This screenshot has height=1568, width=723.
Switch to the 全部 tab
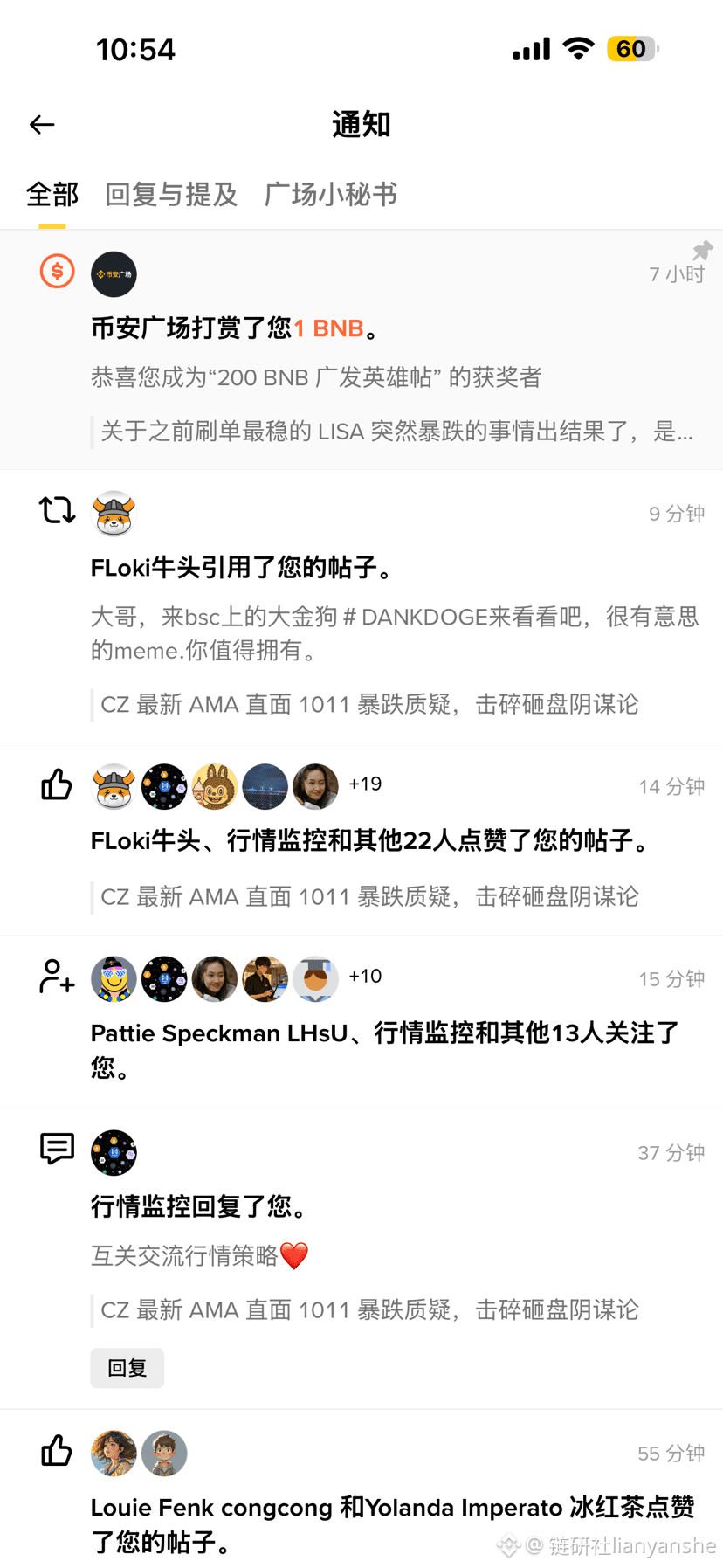click(x=52, y=195)
